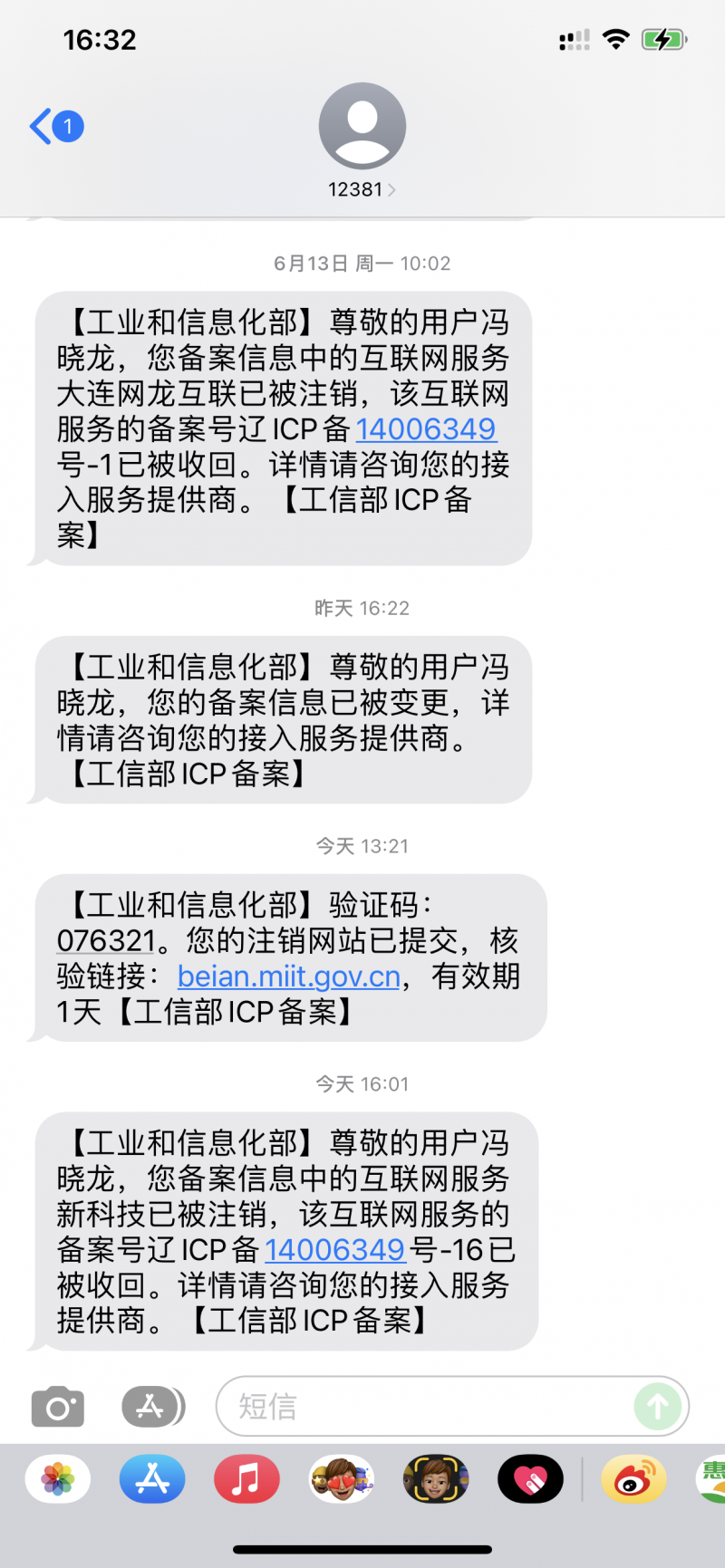725x1568 pixels.
Task: Open the beian.miit.gov.cn link
Action: 288,976
